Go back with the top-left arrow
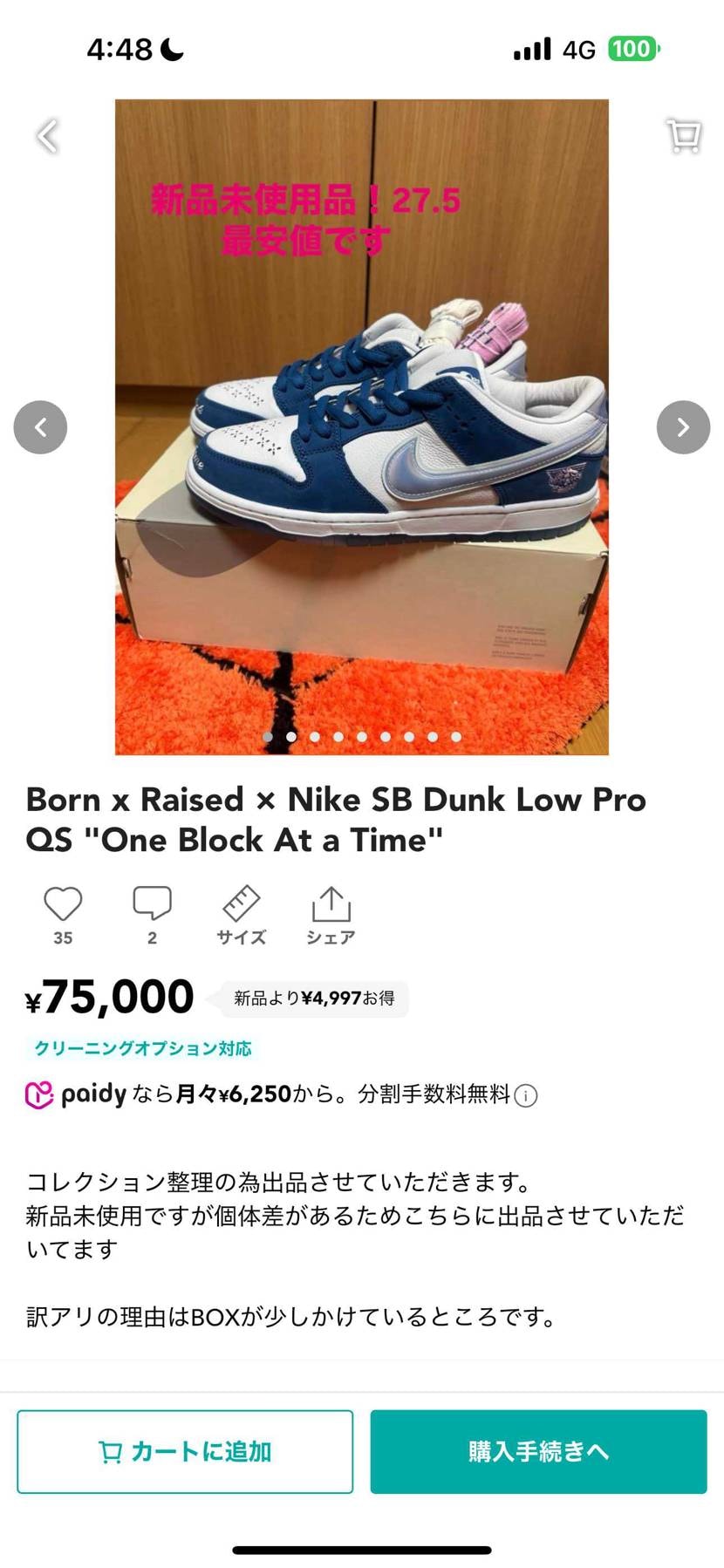 [47, 135]
